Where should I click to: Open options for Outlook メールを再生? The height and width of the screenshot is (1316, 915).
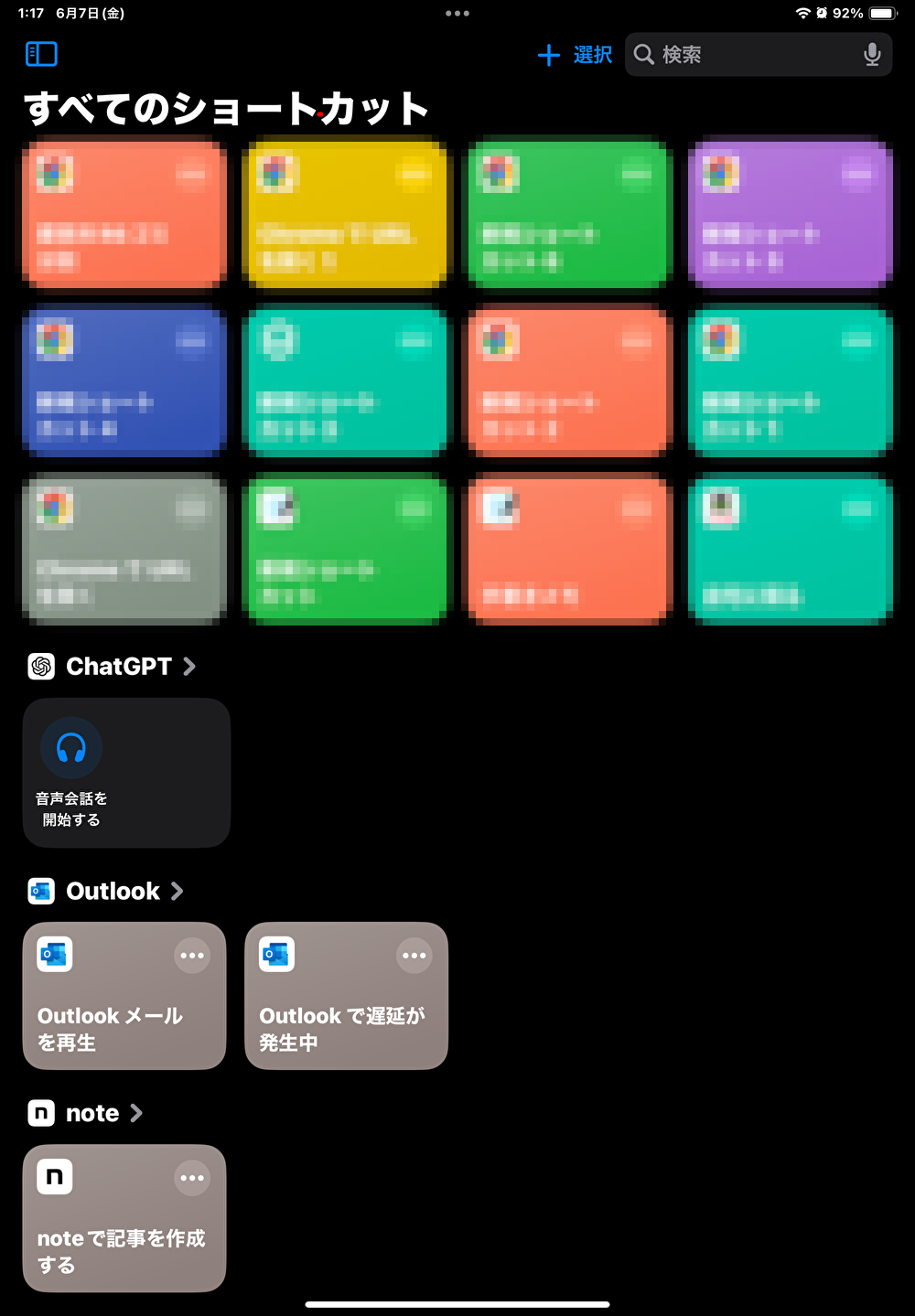point(192,956)
